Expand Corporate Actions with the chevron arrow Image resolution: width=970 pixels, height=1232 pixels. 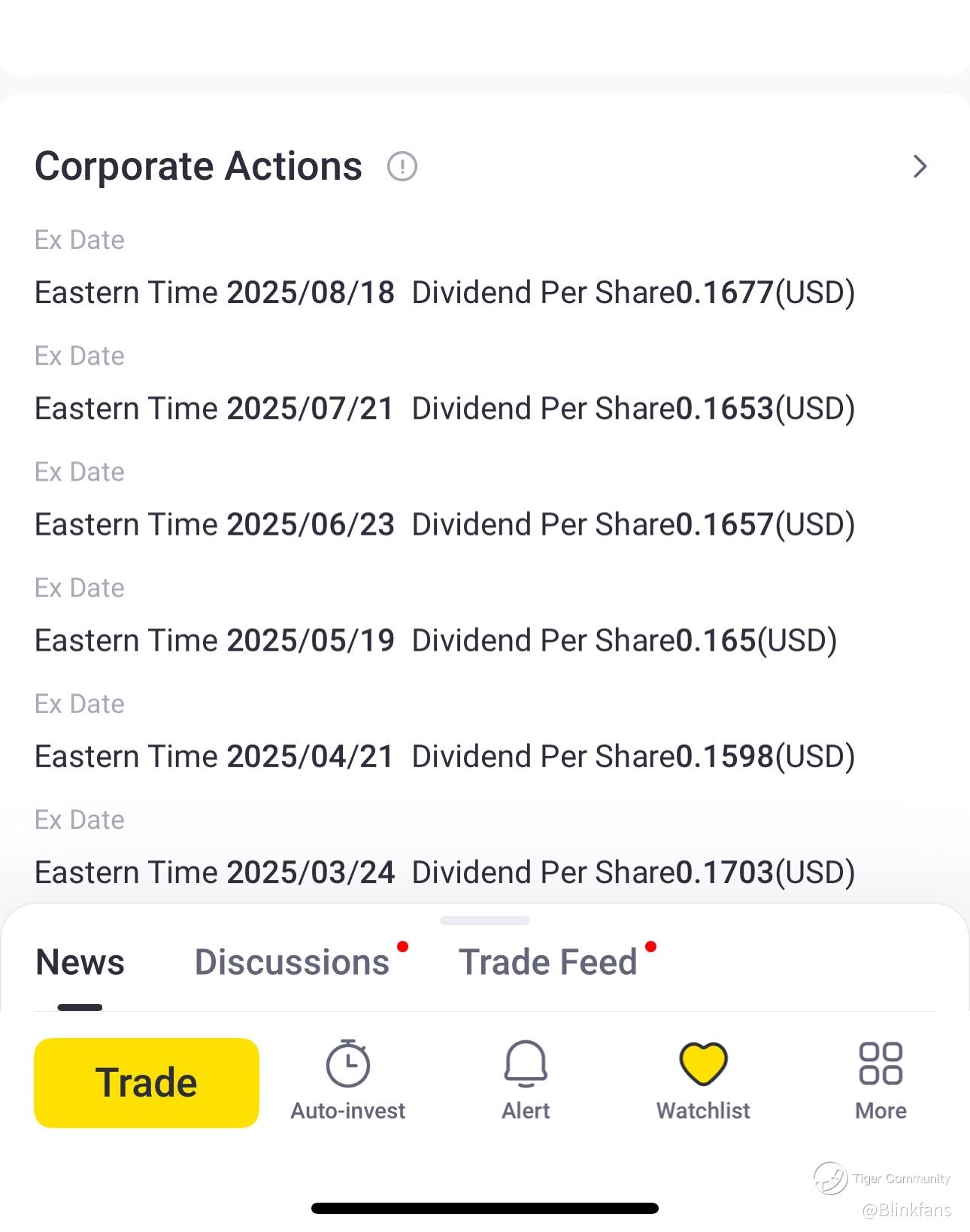pyautogui.click(x=919, y=166)
